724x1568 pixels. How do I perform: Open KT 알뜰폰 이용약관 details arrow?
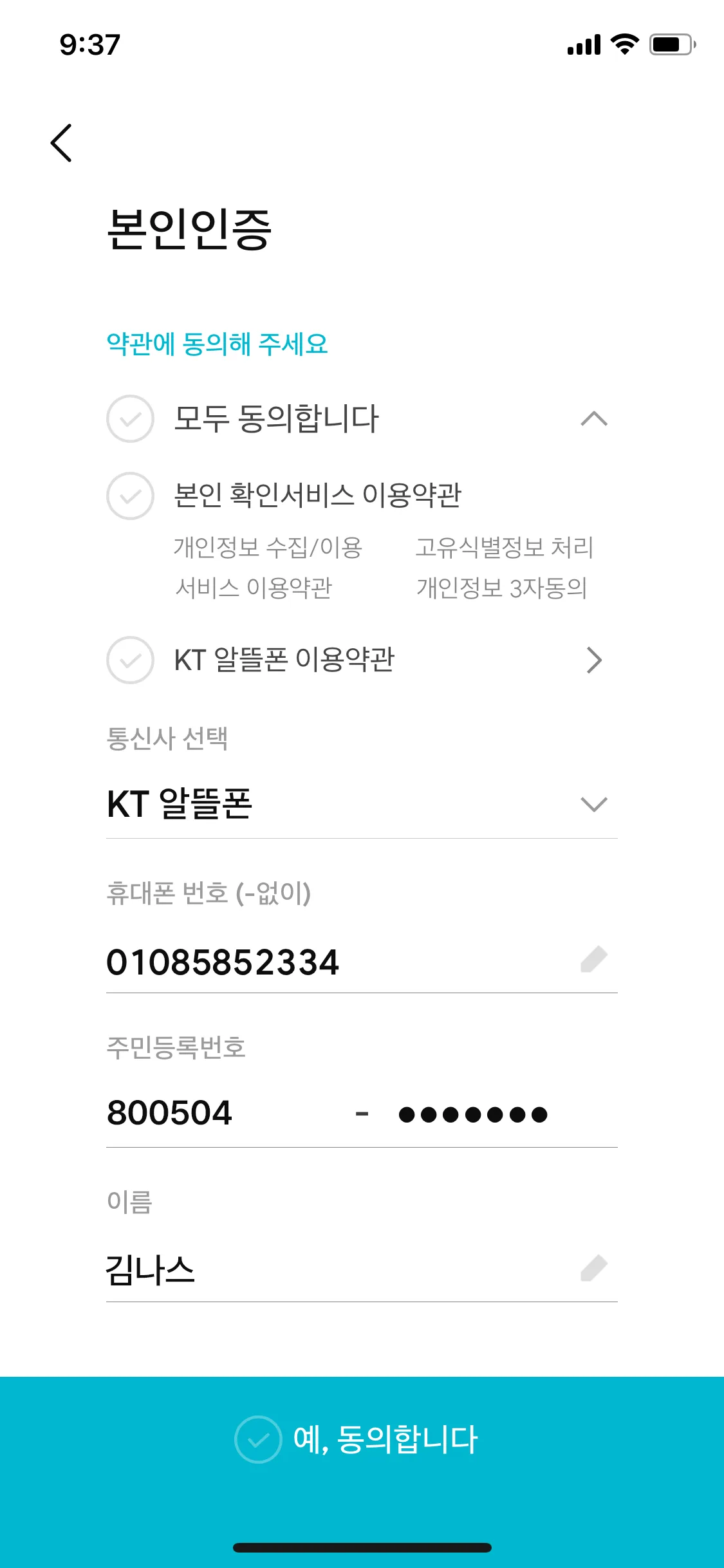[593, 660]
